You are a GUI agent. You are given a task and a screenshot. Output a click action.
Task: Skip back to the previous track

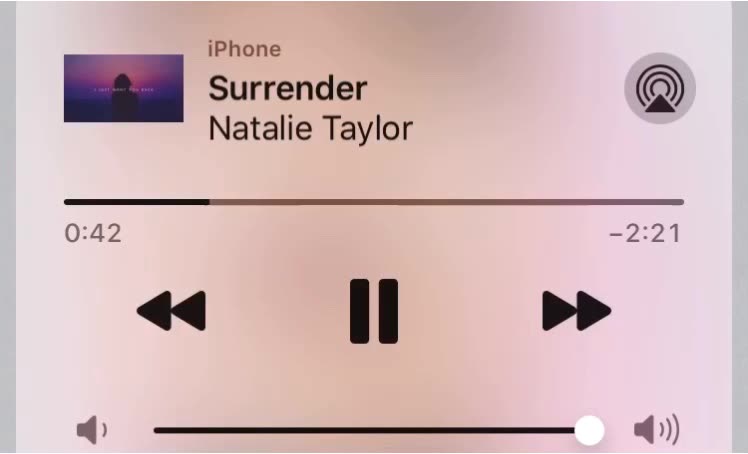[171, 311]
